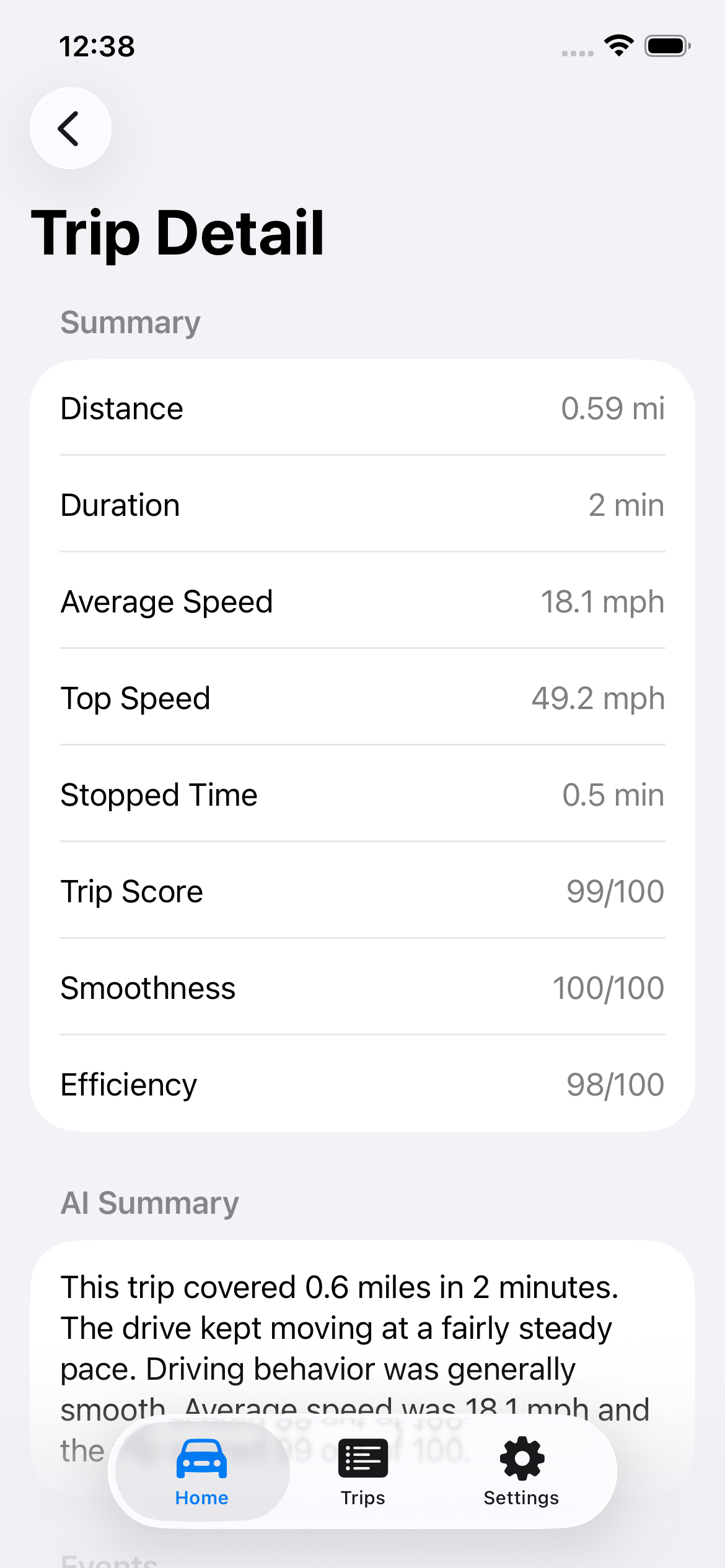725x1568 pixels.
Task: Tap the Trip Score row
Action: point(362,891)
